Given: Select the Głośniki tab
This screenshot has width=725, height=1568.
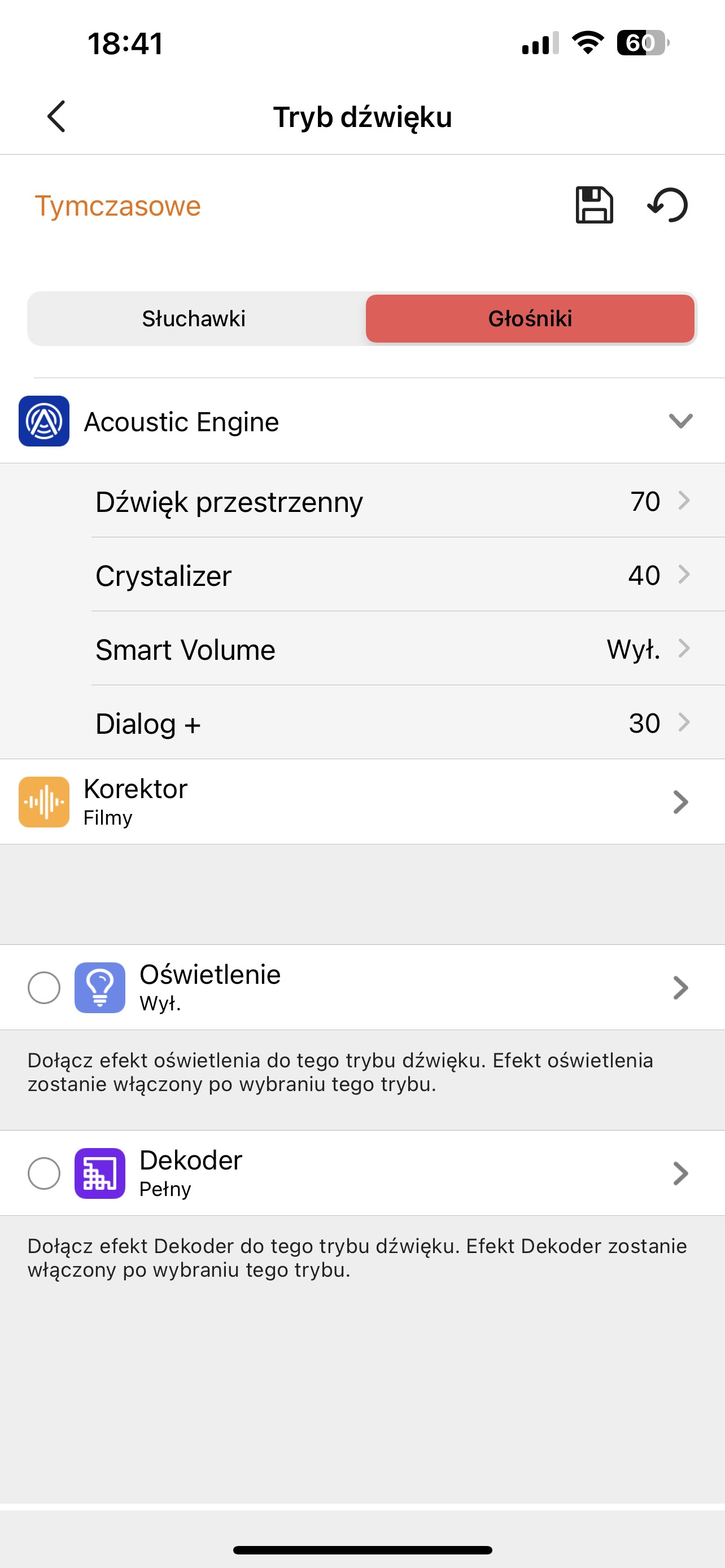Looking at the screenshot, I should click(x=530, y=318).
